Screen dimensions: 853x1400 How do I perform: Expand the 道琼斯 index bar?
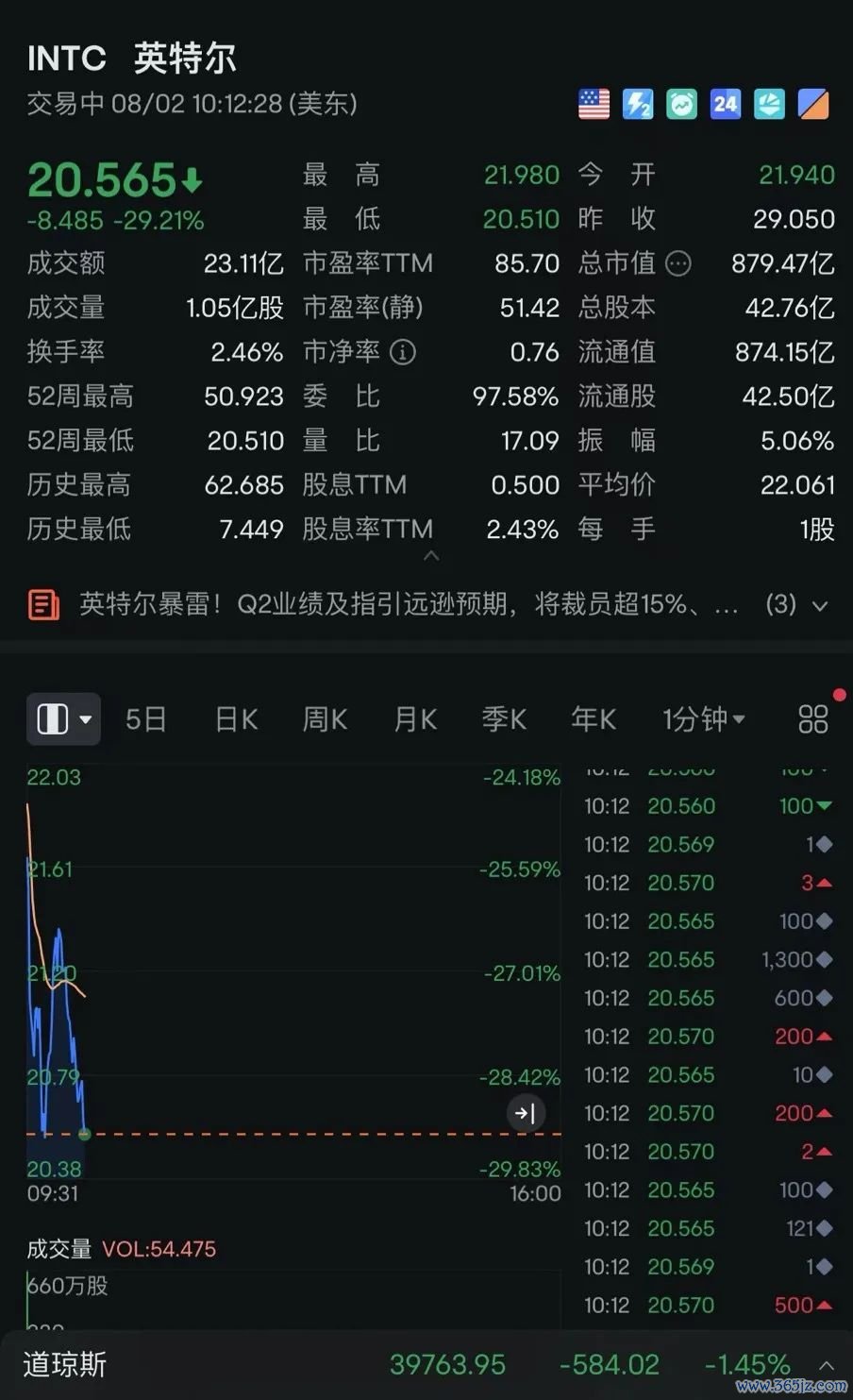[x=826, y=1365]
